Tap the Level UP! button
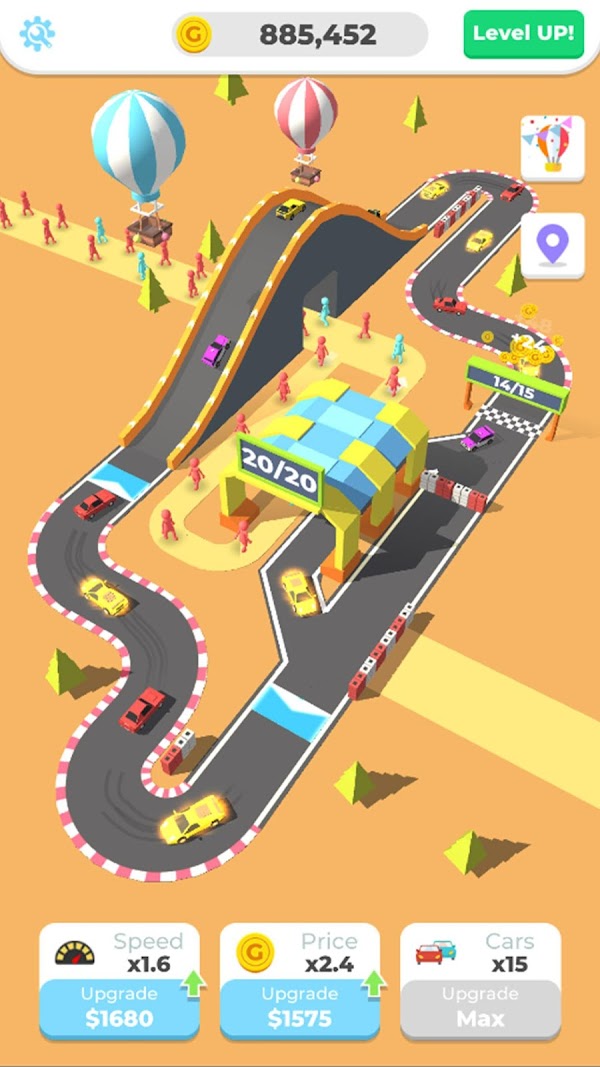The image size is (600, 1067). point(523,34)
